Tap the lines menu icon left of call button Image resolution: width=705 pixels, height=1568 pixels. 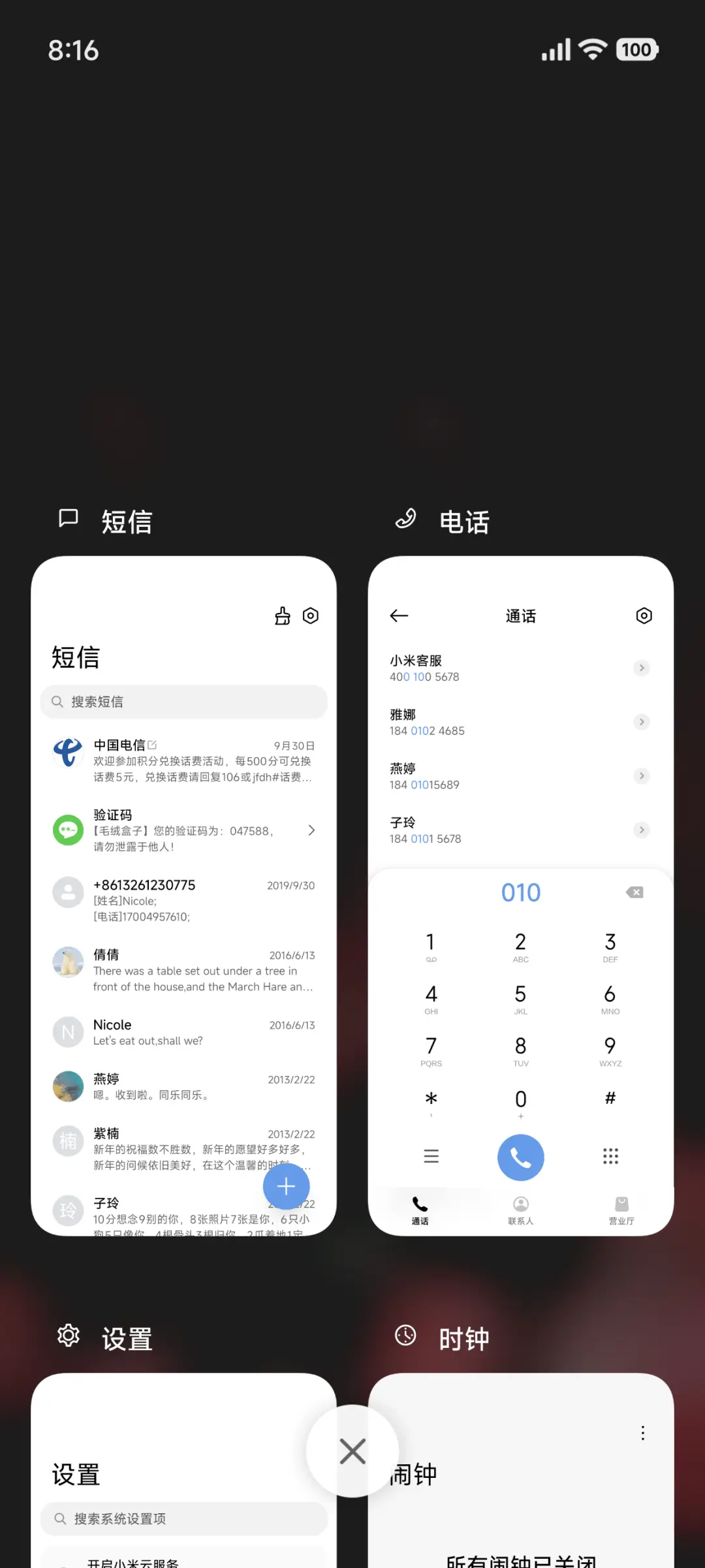click(x=431, y=1156)
